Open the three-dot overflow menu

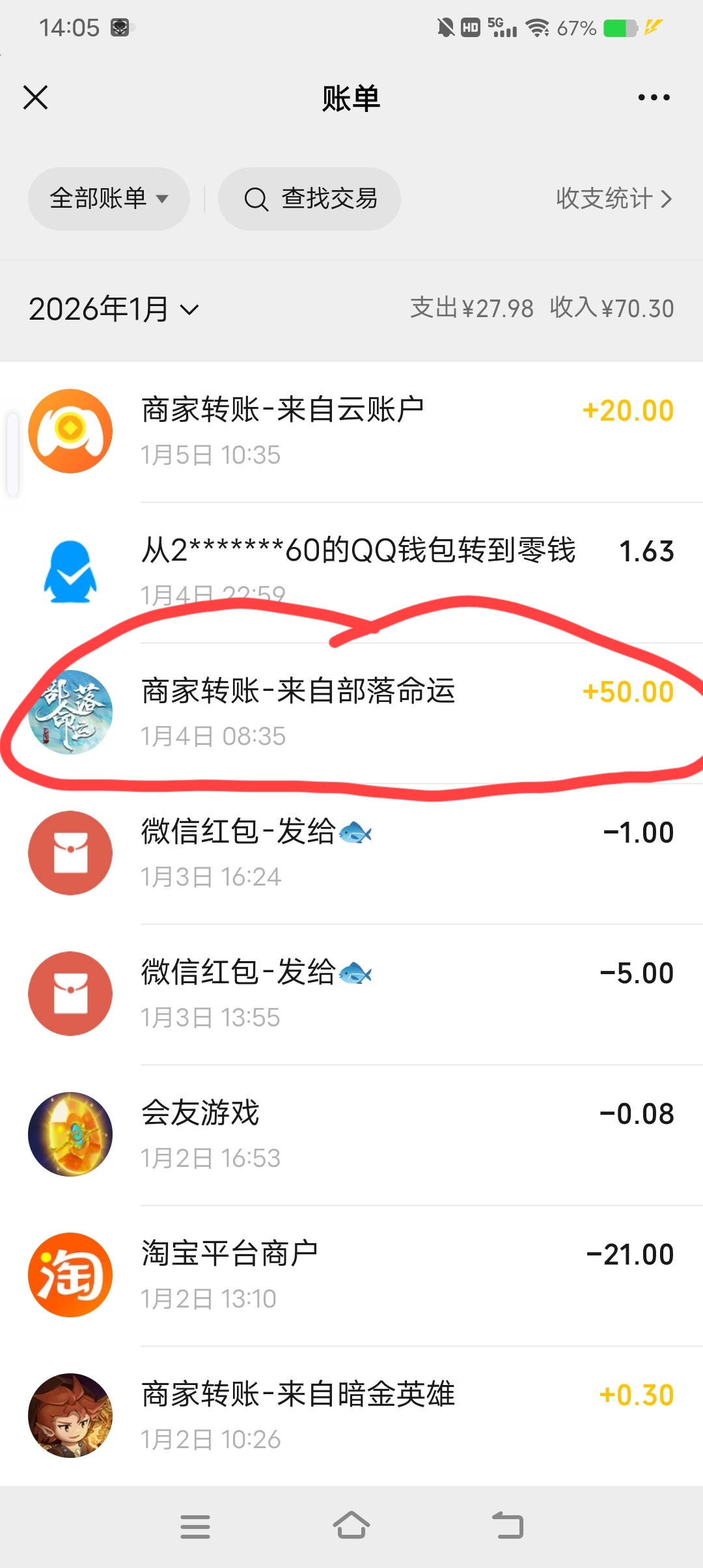click(654, 98)
